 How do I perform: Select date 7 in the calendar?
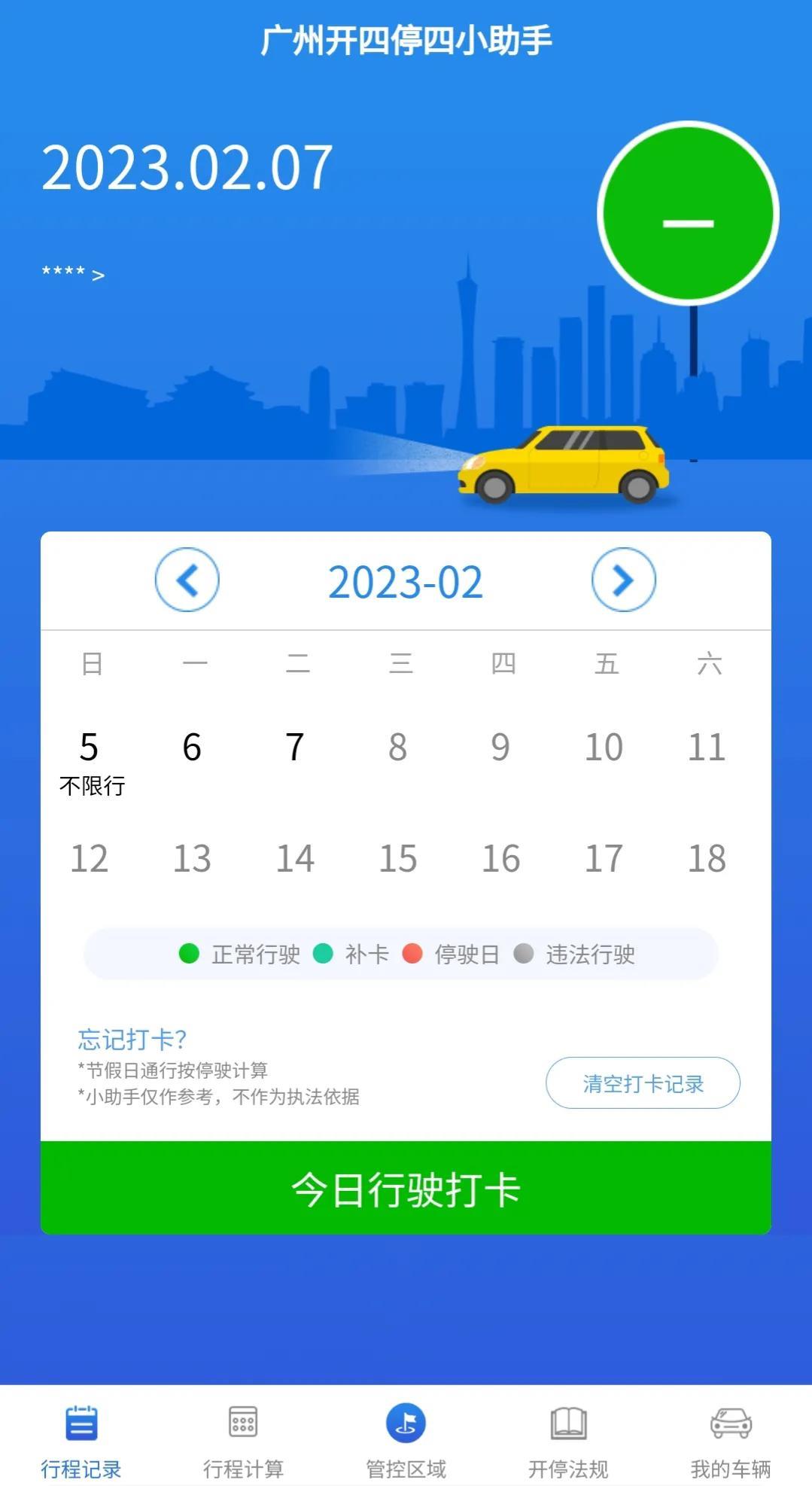coord(295,748)
